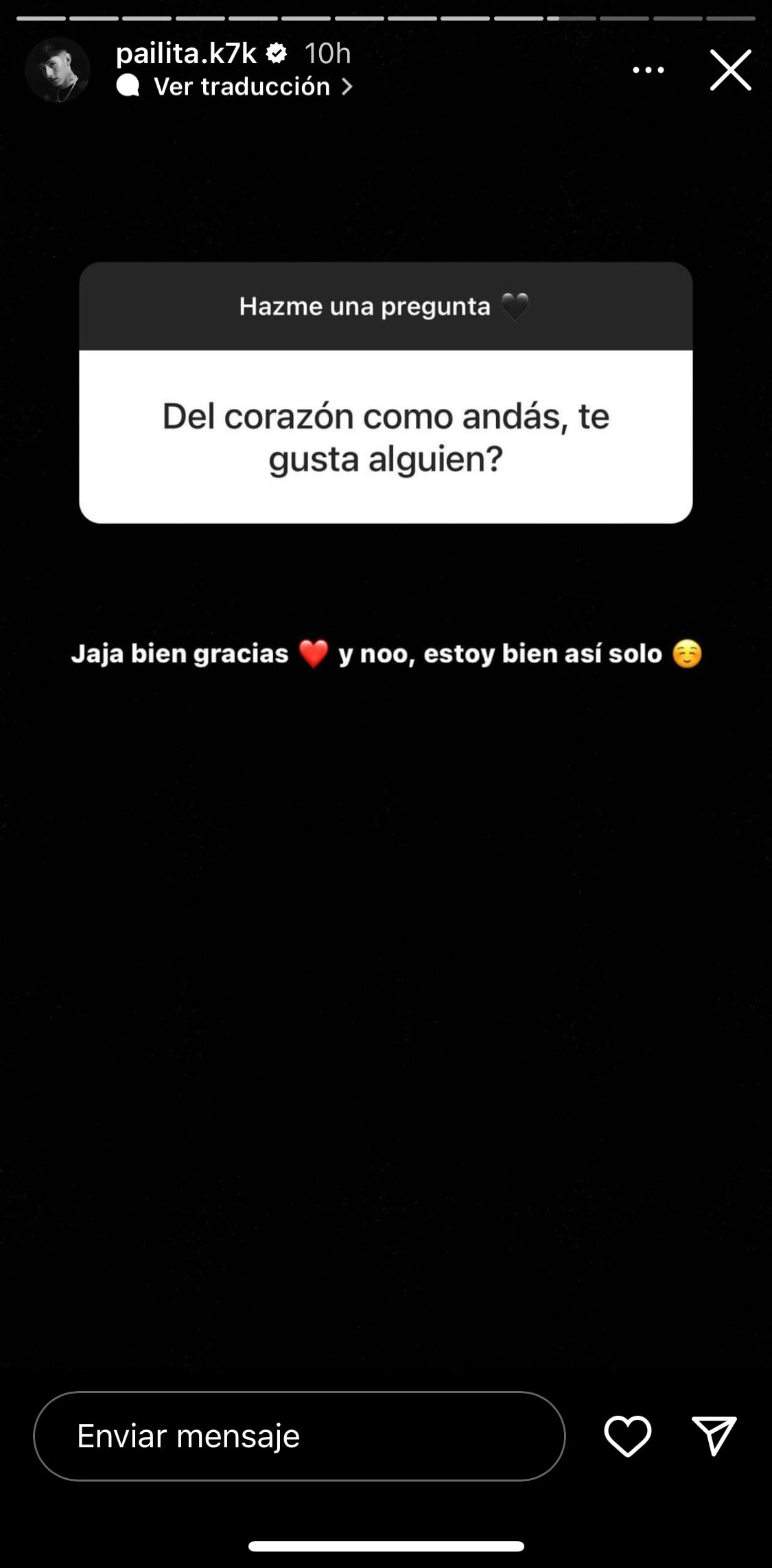The width and height of the screenshot is (772, 1568).
Task: Tap the Hazme una pregunta sticker header
Action: click(364, 306)
